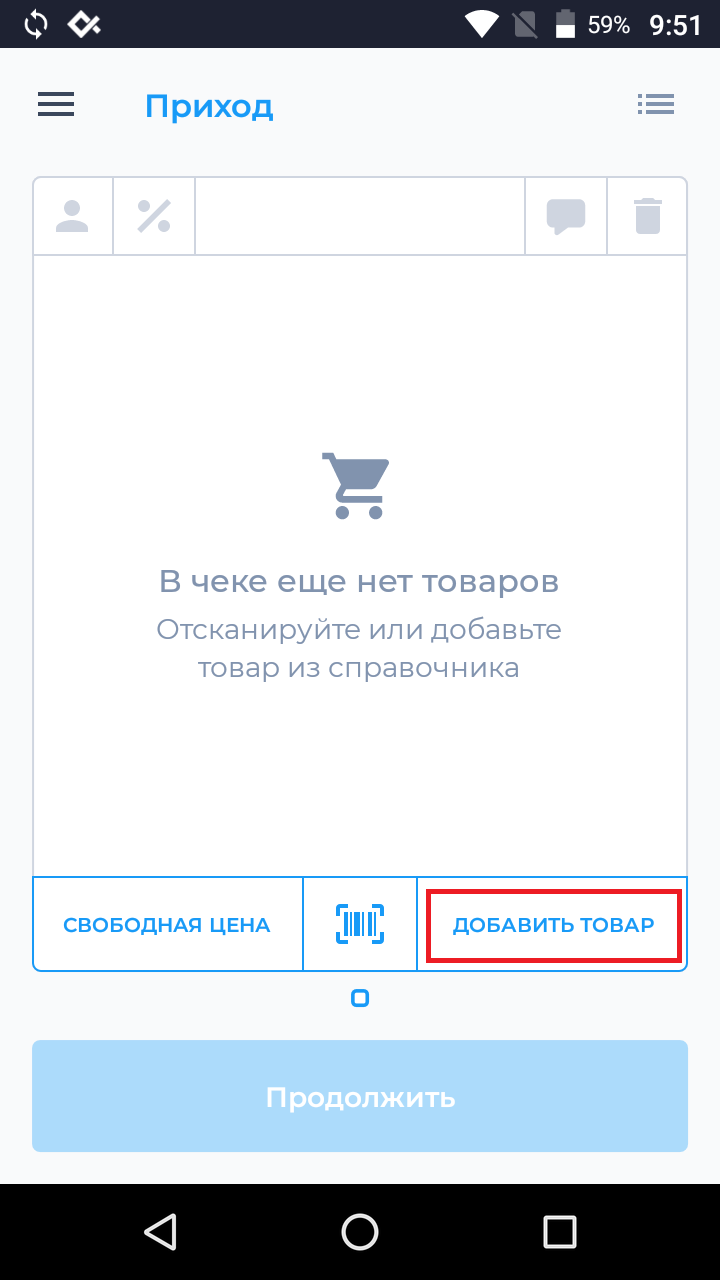Open the barcode scanner

pos(360,925)
